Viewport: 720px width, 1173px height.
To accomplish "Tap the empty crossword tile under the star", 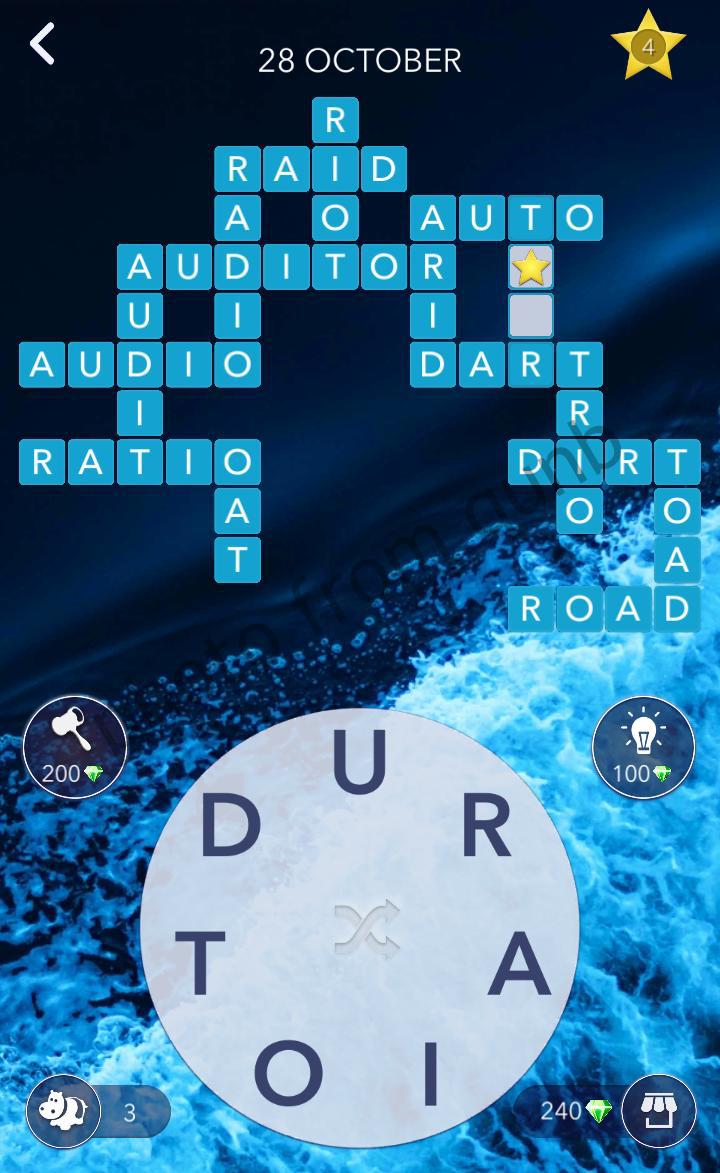I will (x=530, y=315).
